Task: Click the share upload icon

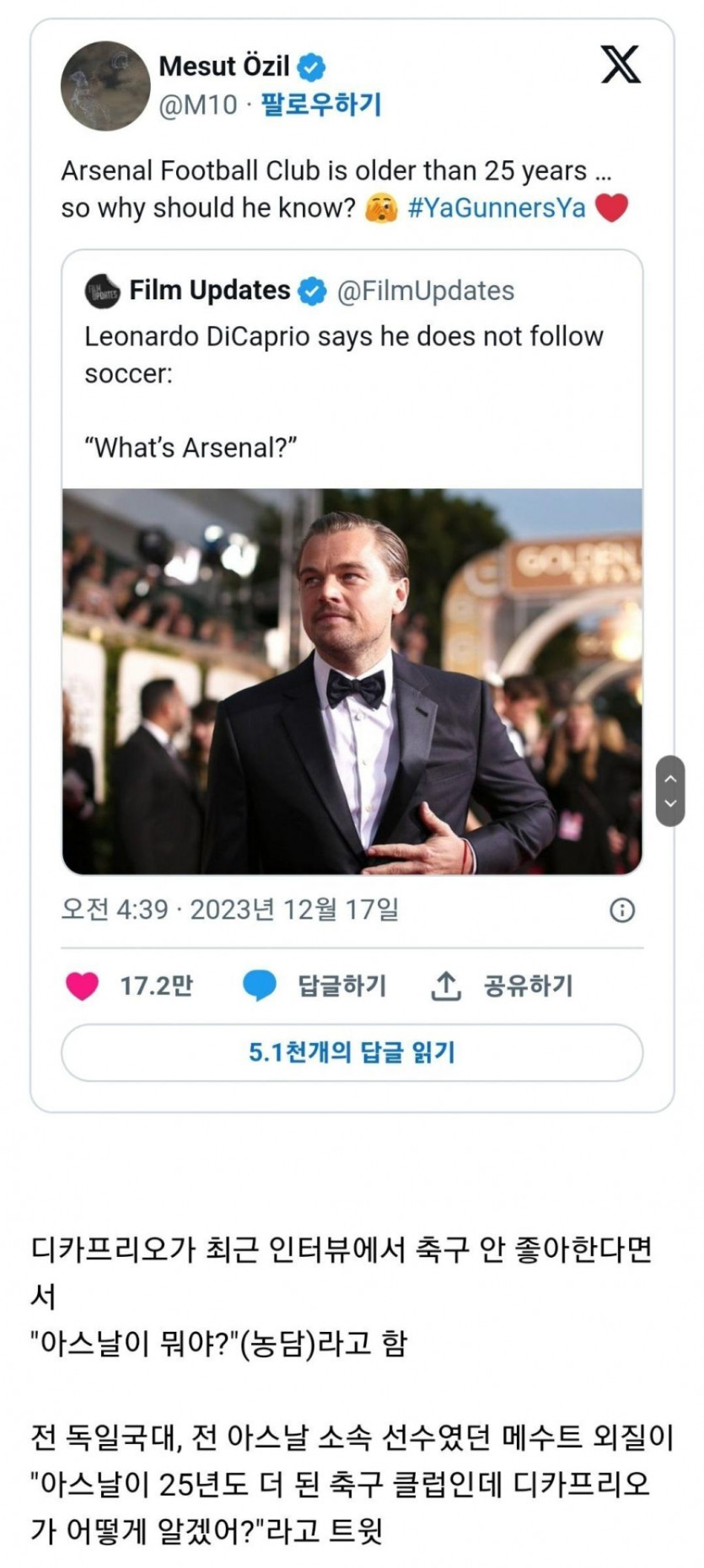Action: tap(446, 985)
